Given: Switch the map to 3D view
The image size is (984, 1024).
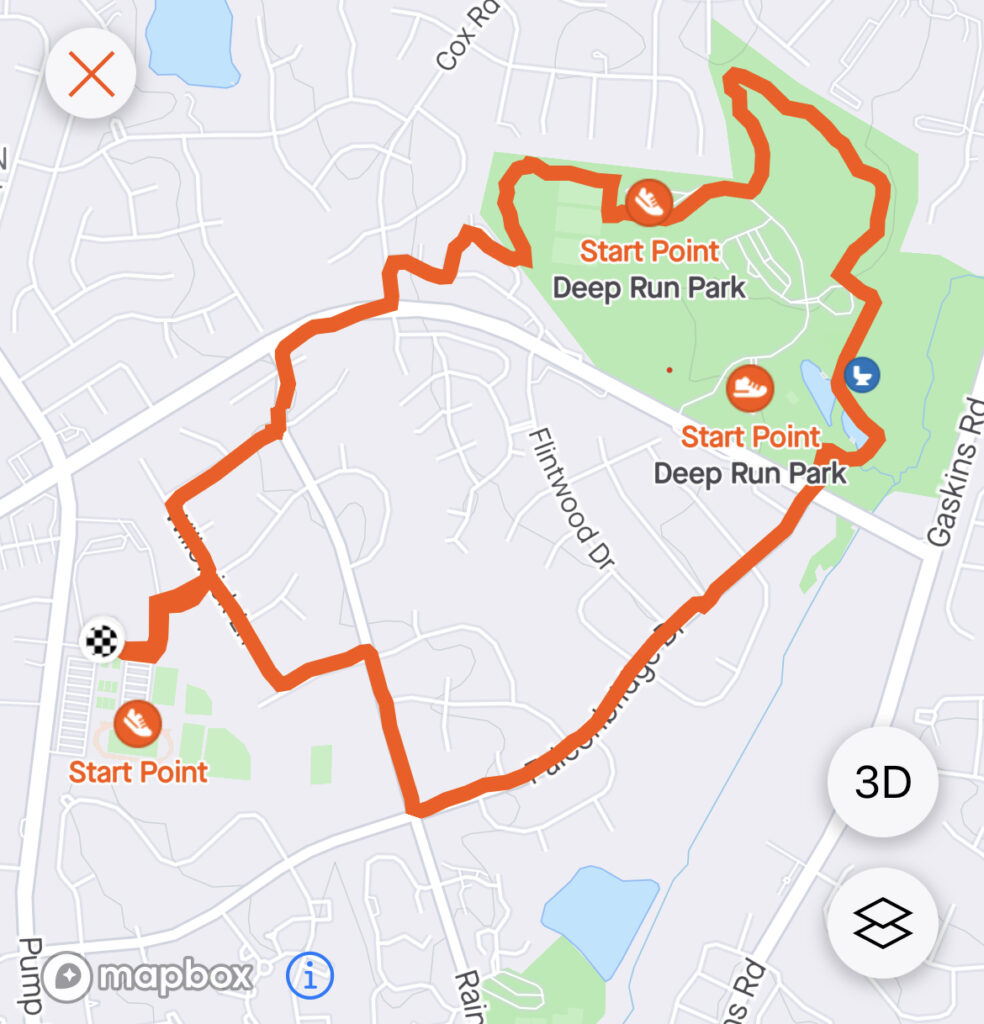Looking at the screenshot, I should click(883, 783).
